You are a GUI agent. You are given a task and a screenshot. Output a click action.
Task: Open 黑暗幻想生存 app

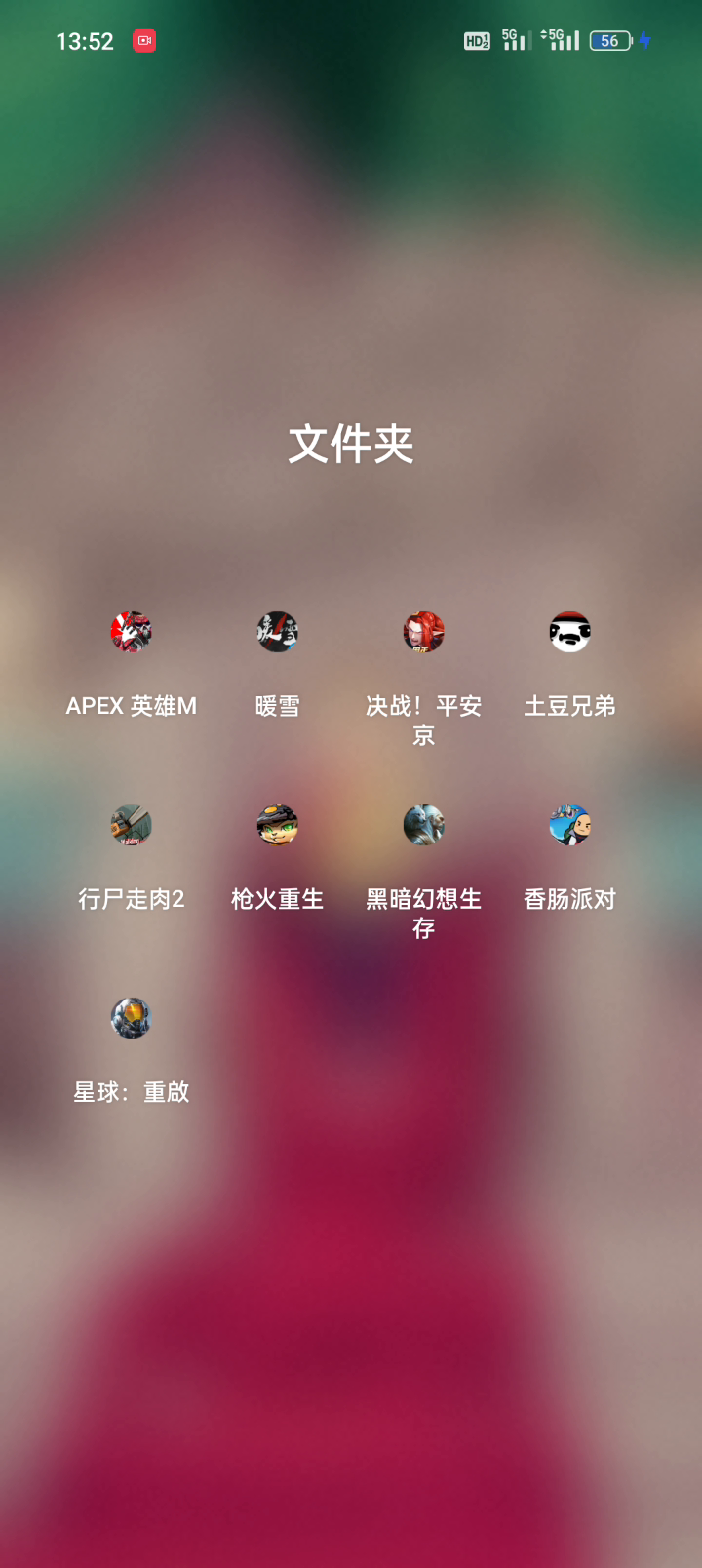(423, 825)
